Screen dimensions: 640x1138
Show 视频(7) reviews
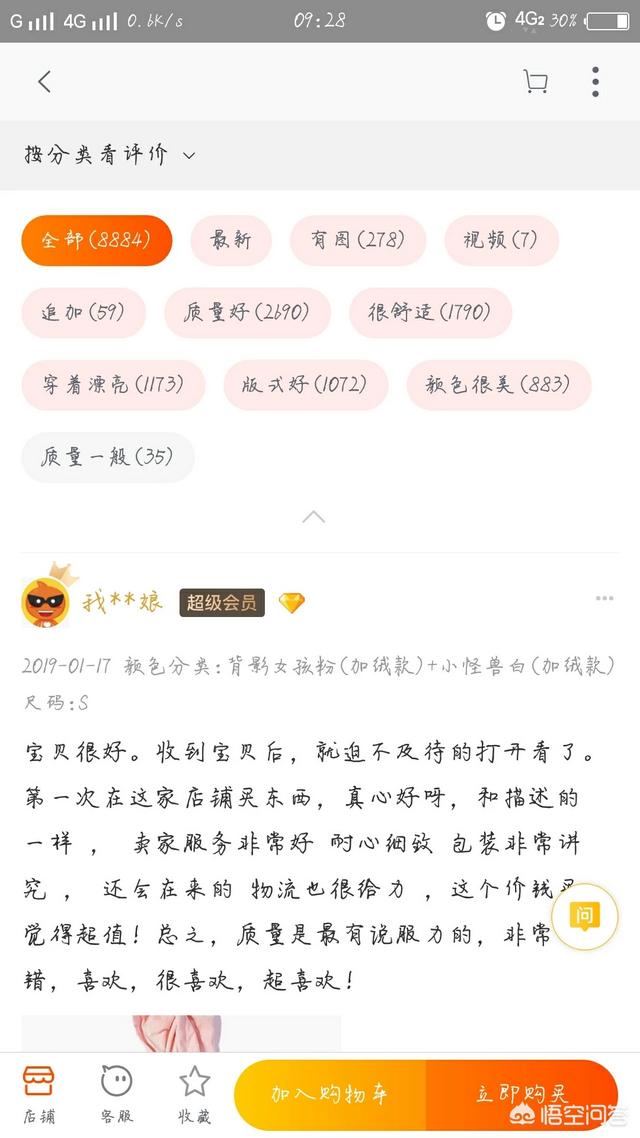[501, 240]
